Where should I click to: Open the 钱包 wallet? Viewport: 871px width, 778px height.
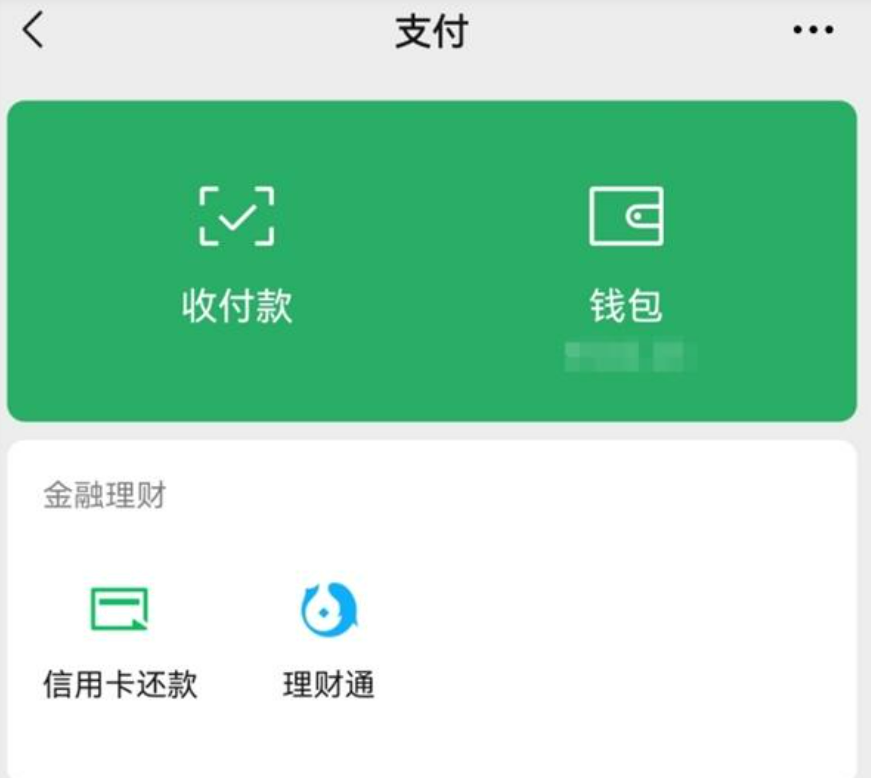626,255
